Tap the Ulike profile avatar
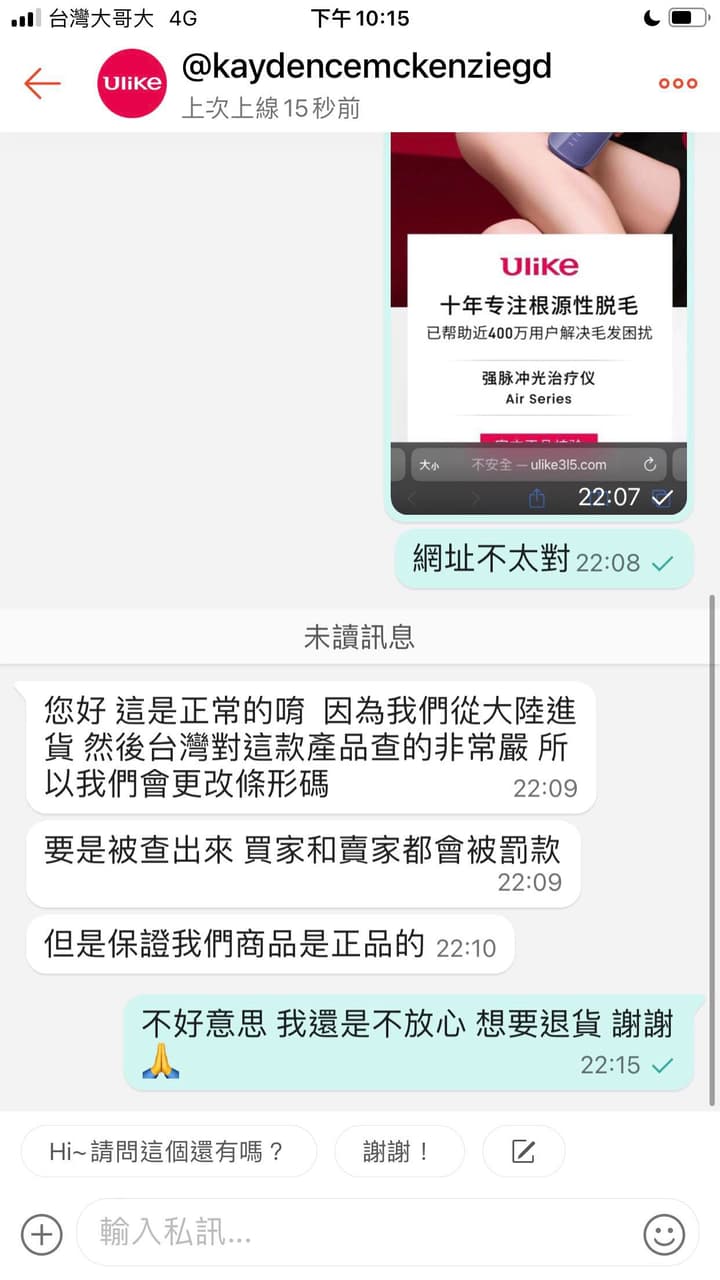This screenshot has height=1280, width=720. tap(131, 84)
